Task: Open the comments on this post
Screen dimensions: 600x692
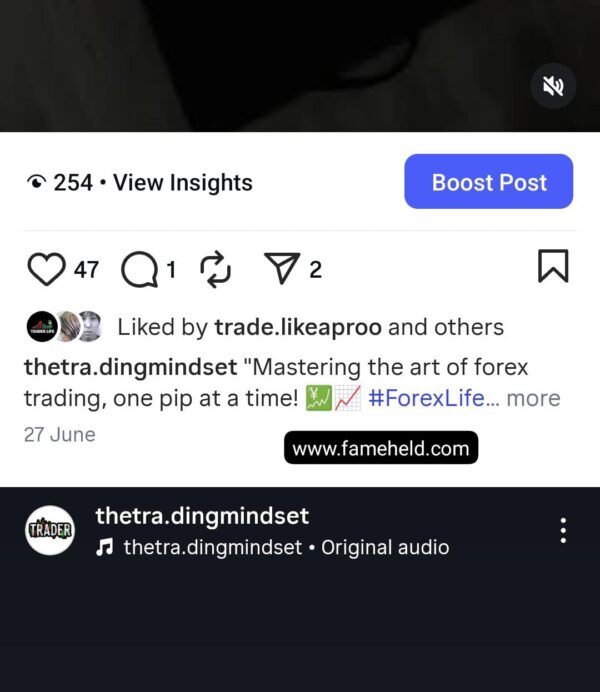Action: pos(138,268)
